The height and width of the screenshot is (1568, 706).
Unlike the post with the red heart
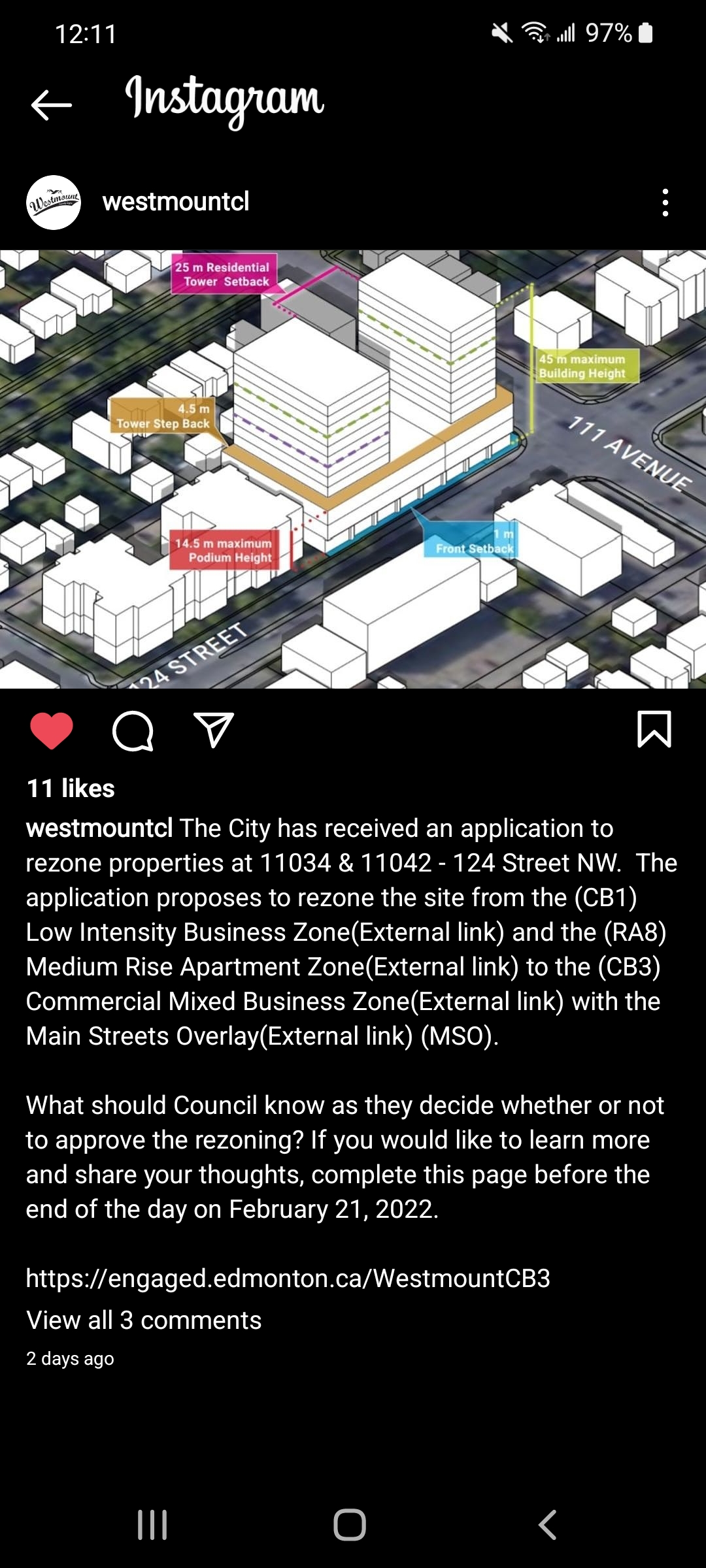coord(52,730)
